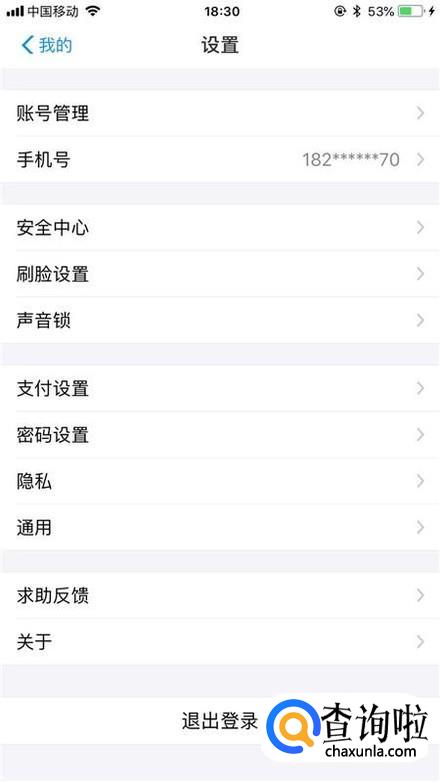Go back to 我的 page
This screenshot has width=440, height=782.
47,45
